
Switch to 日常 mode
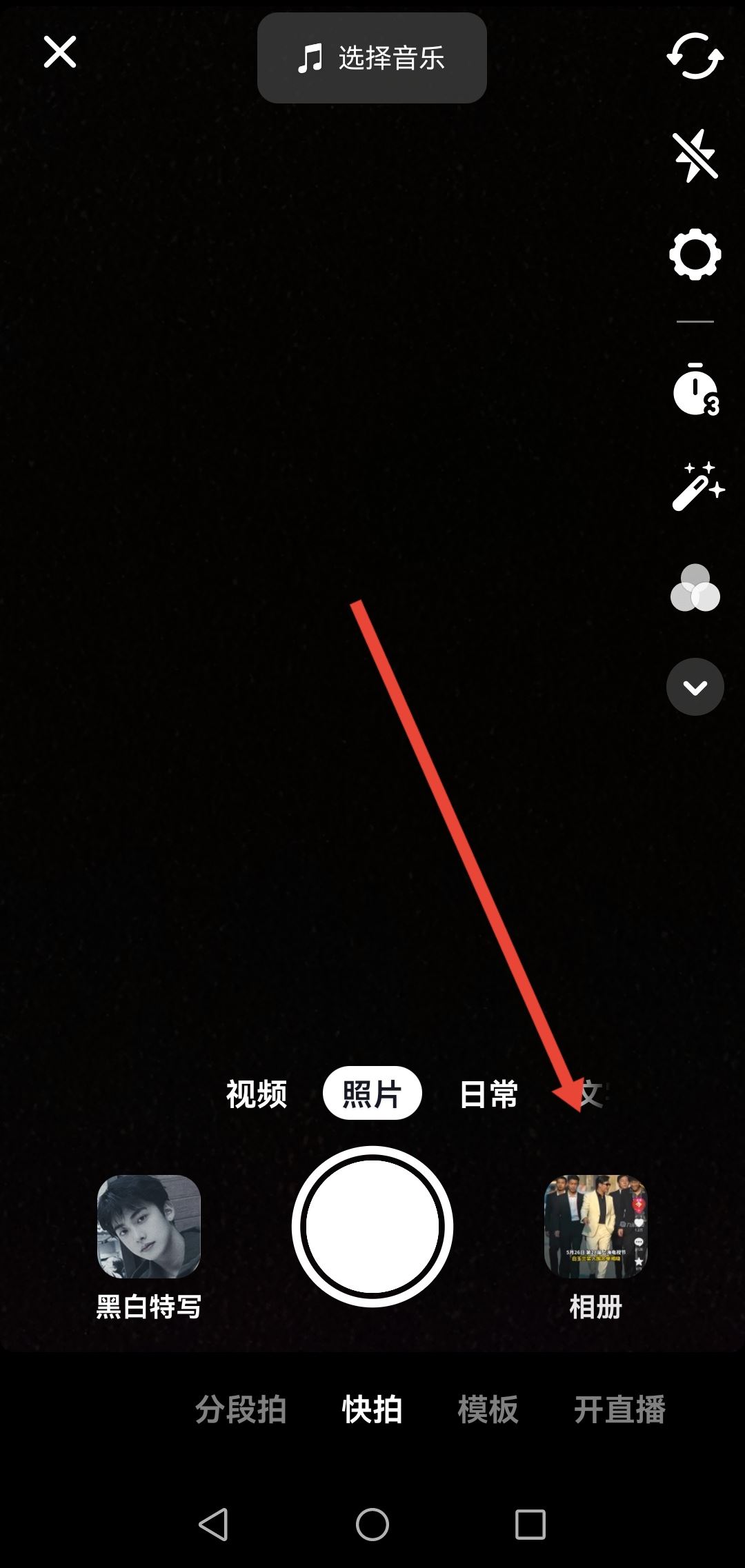coord(488,1094)
